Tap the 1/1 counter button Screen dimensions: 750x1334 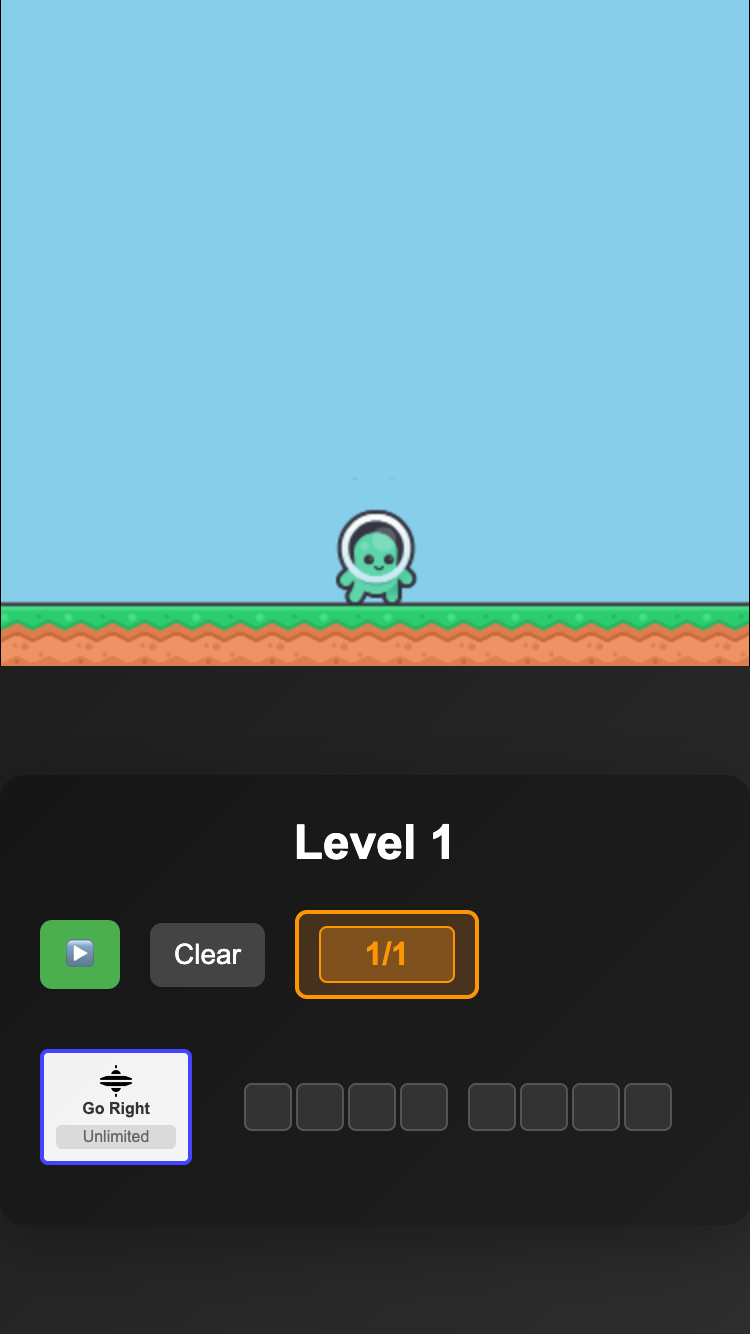(387, 954)
